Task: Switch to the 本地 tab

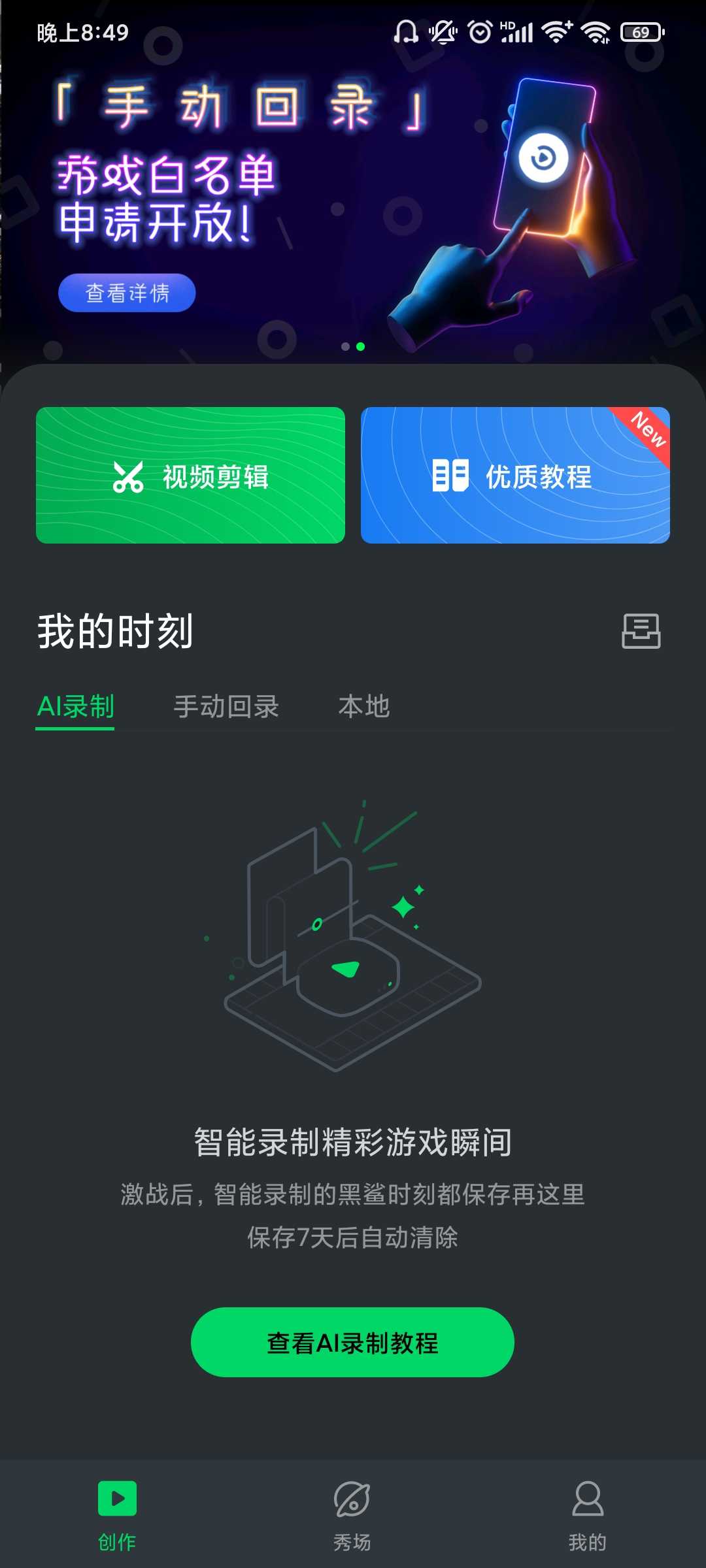Action: click(x=363, y=707)
